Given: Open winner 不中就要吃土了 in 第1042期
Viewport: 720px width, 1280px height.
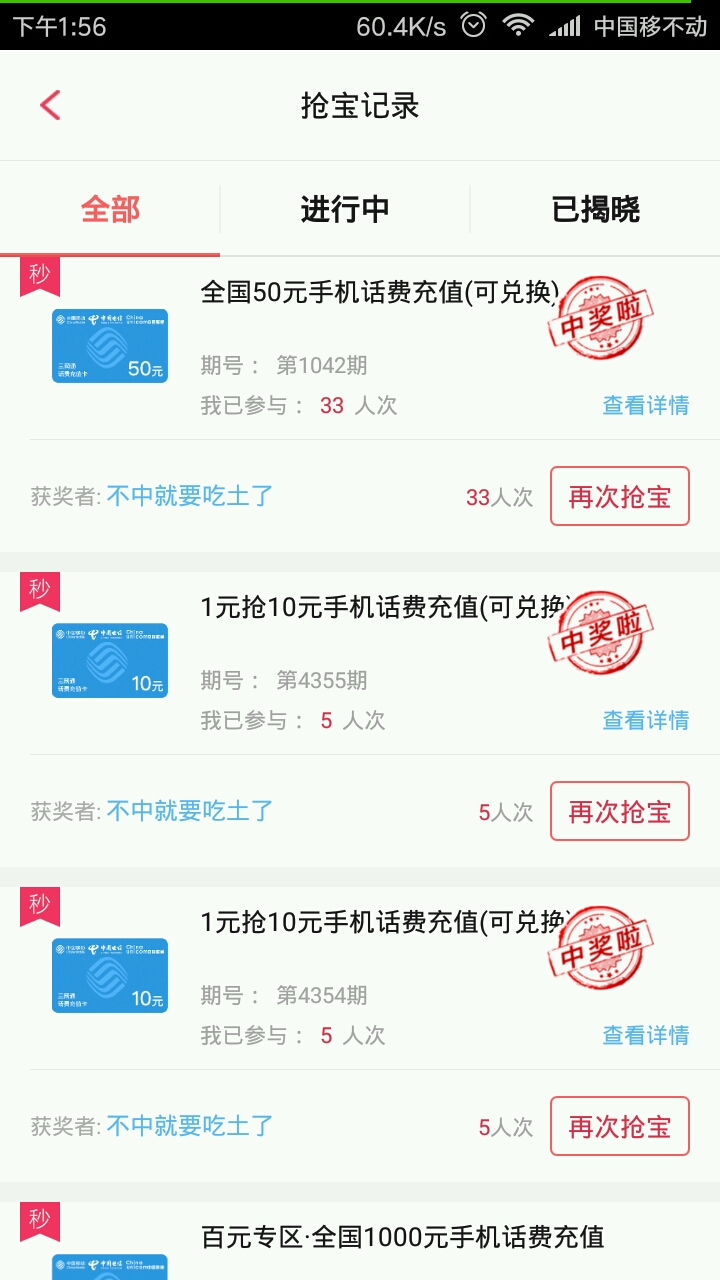Looking at the screenshot, I should click(190, 496).
